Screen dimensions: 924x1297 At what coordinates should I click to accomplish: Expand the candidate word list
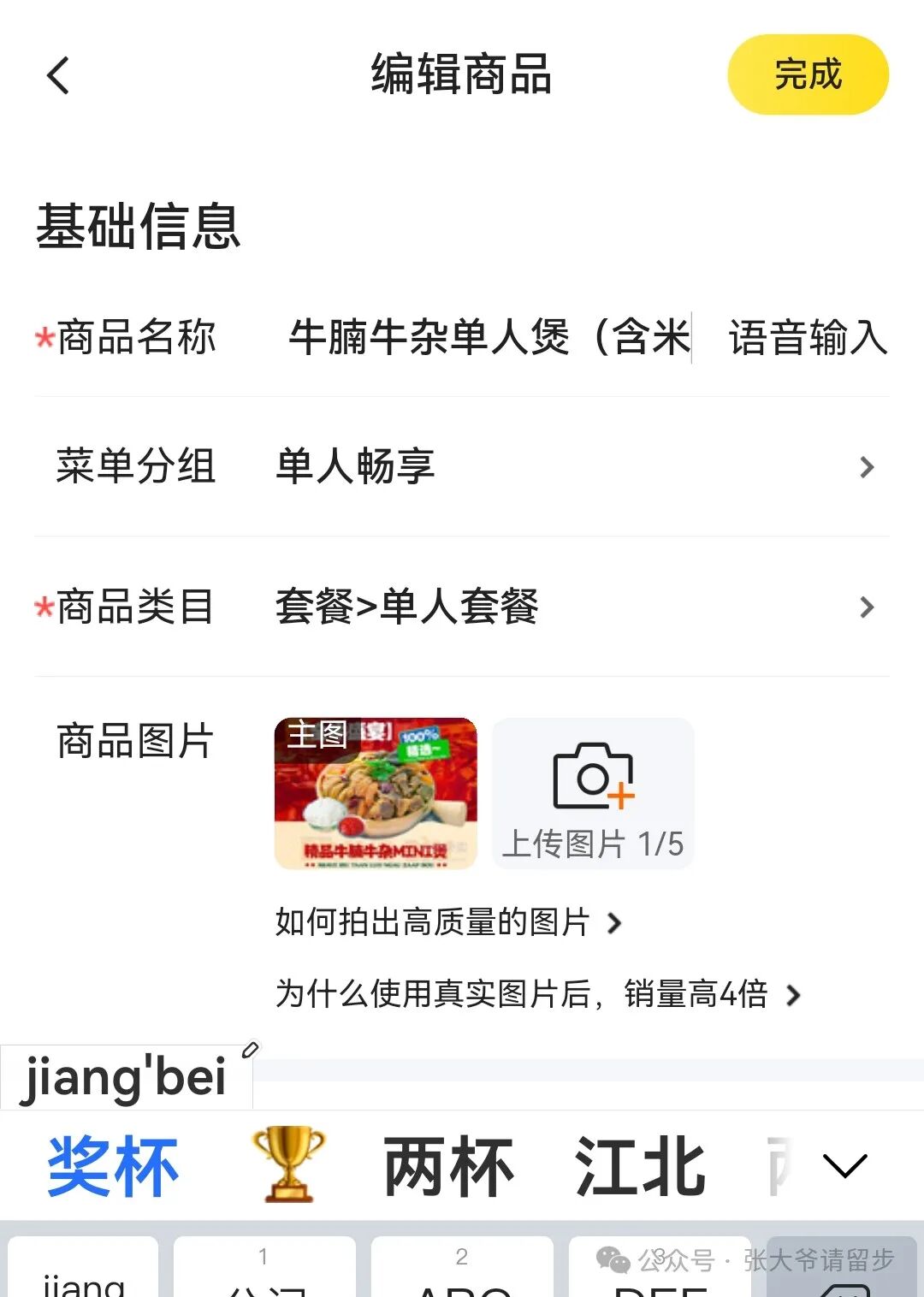(844, 1166)
